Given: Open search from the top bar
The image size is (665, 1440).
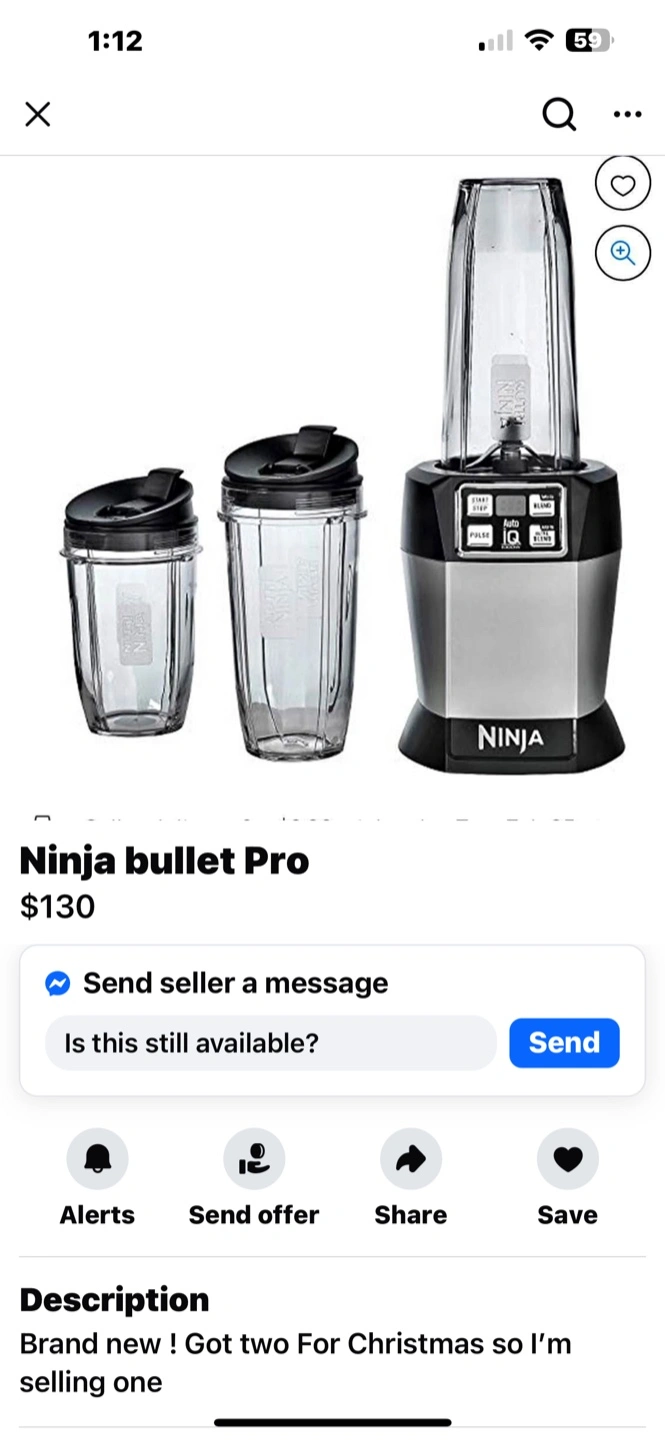Looking at the screenshot, I should tap(559, 115).
